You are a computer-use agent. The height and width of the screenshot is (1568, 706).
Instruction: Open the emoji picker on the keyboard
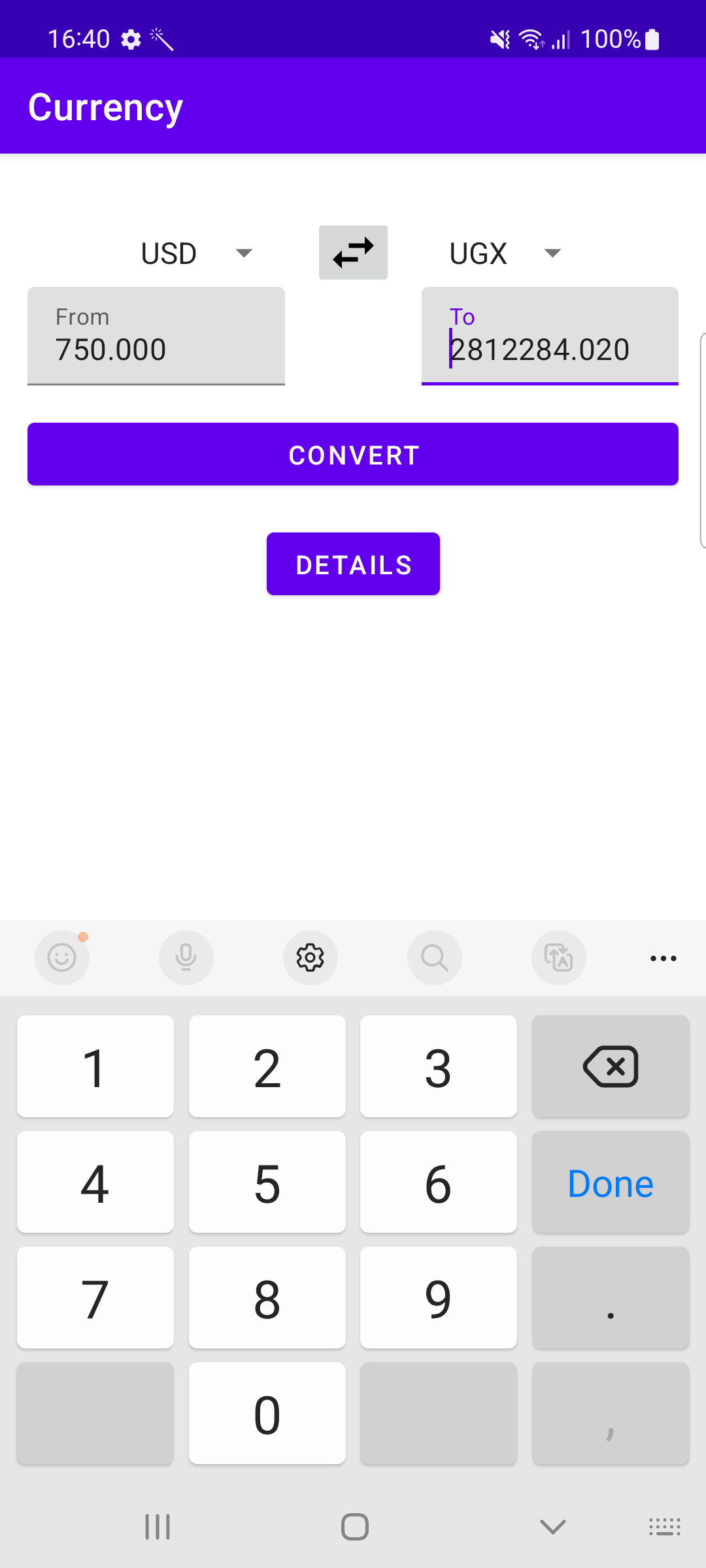coord(61,957)
